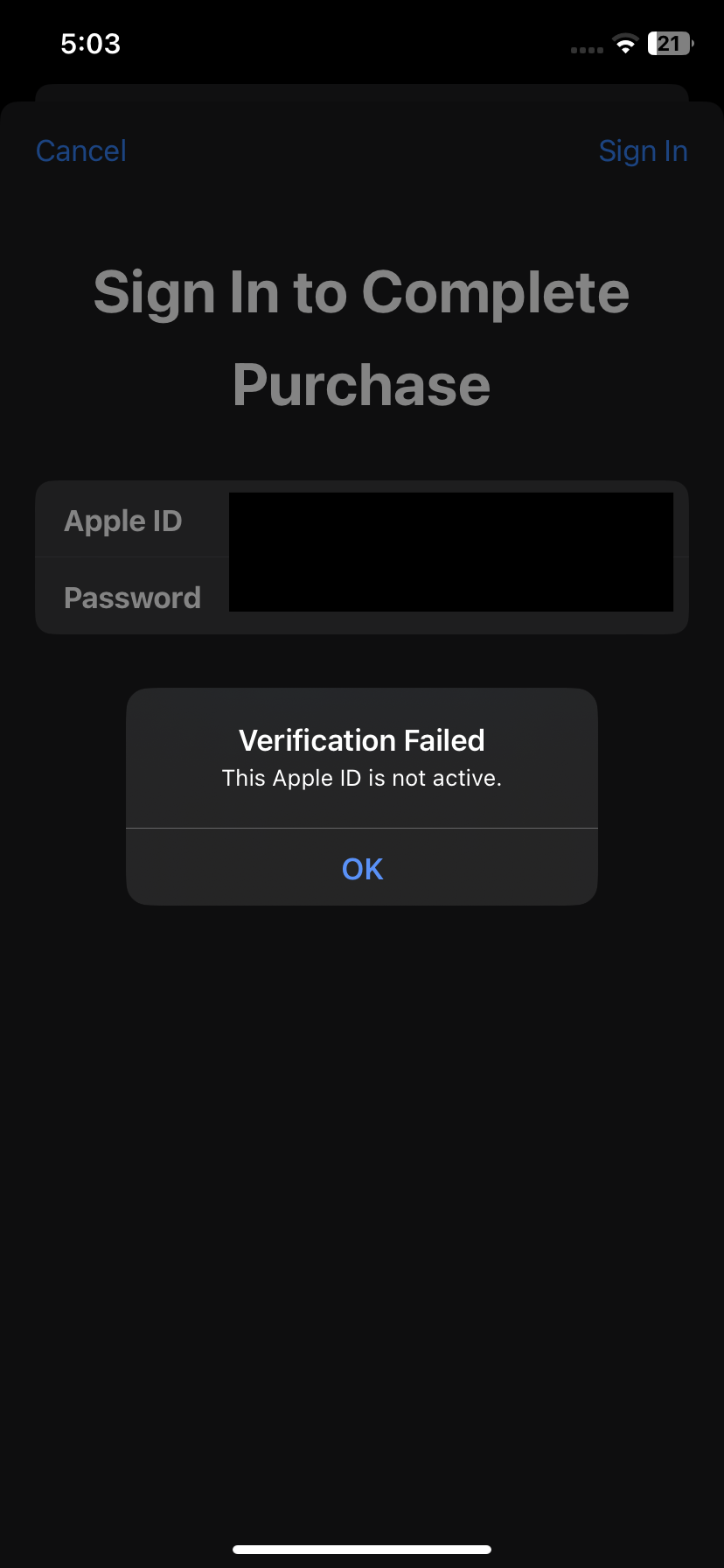Cancel the purchase sign-in
Screen dimensions: 724x1568
[x=80, y=150]
